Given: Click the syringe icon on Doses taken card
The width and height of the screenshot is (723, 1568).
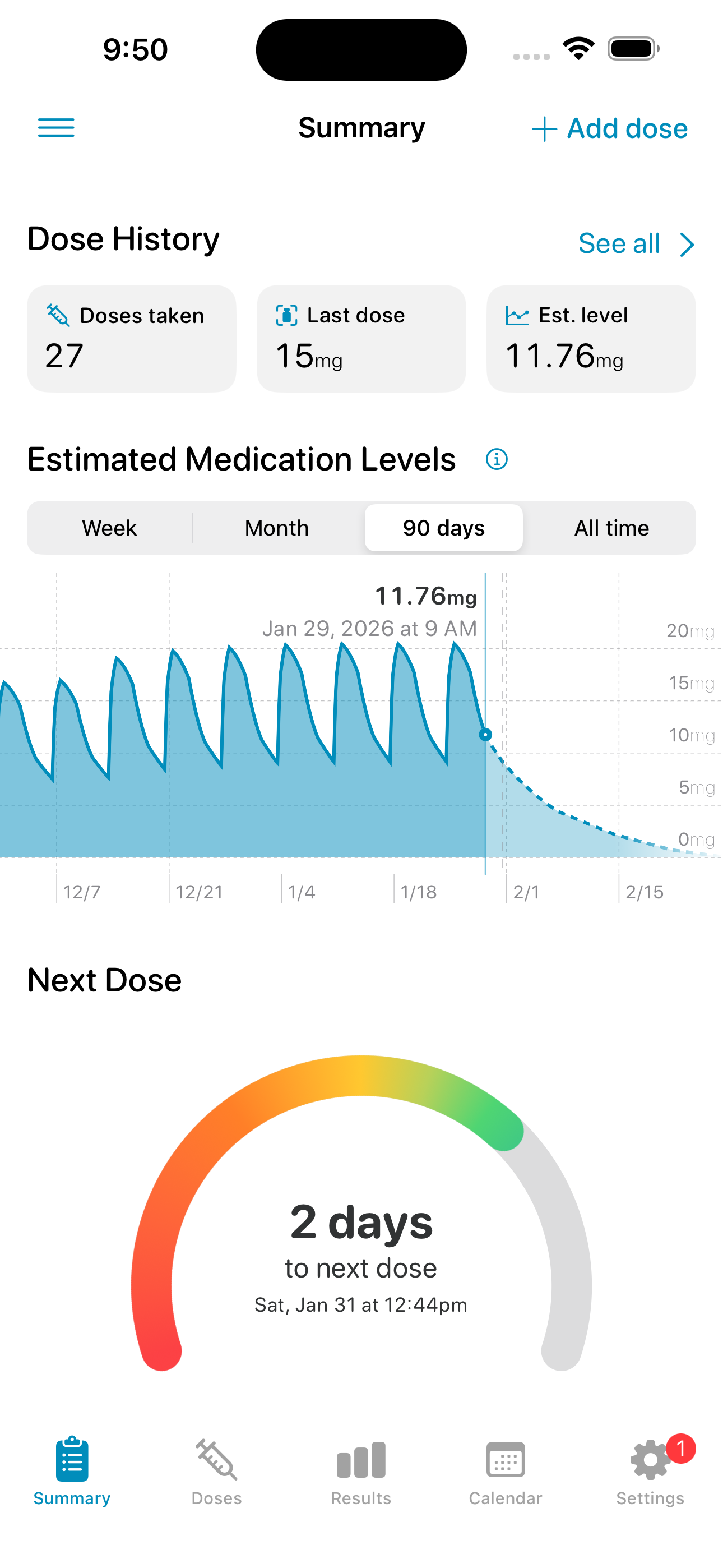Looking at the screenshot, I should 57,315.
